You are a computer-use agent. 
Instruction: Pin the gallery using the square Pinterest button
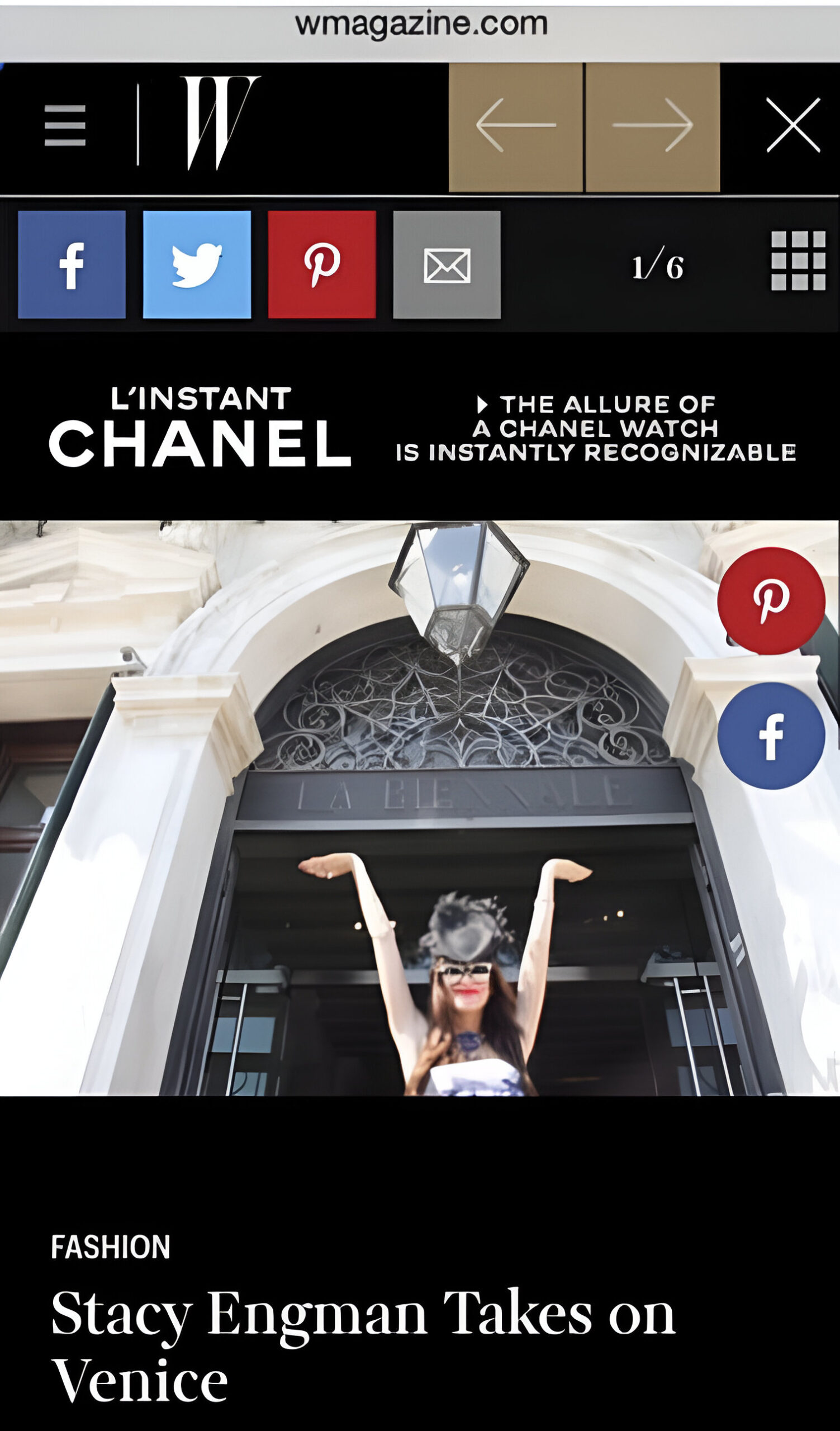[x=322, y=264]
